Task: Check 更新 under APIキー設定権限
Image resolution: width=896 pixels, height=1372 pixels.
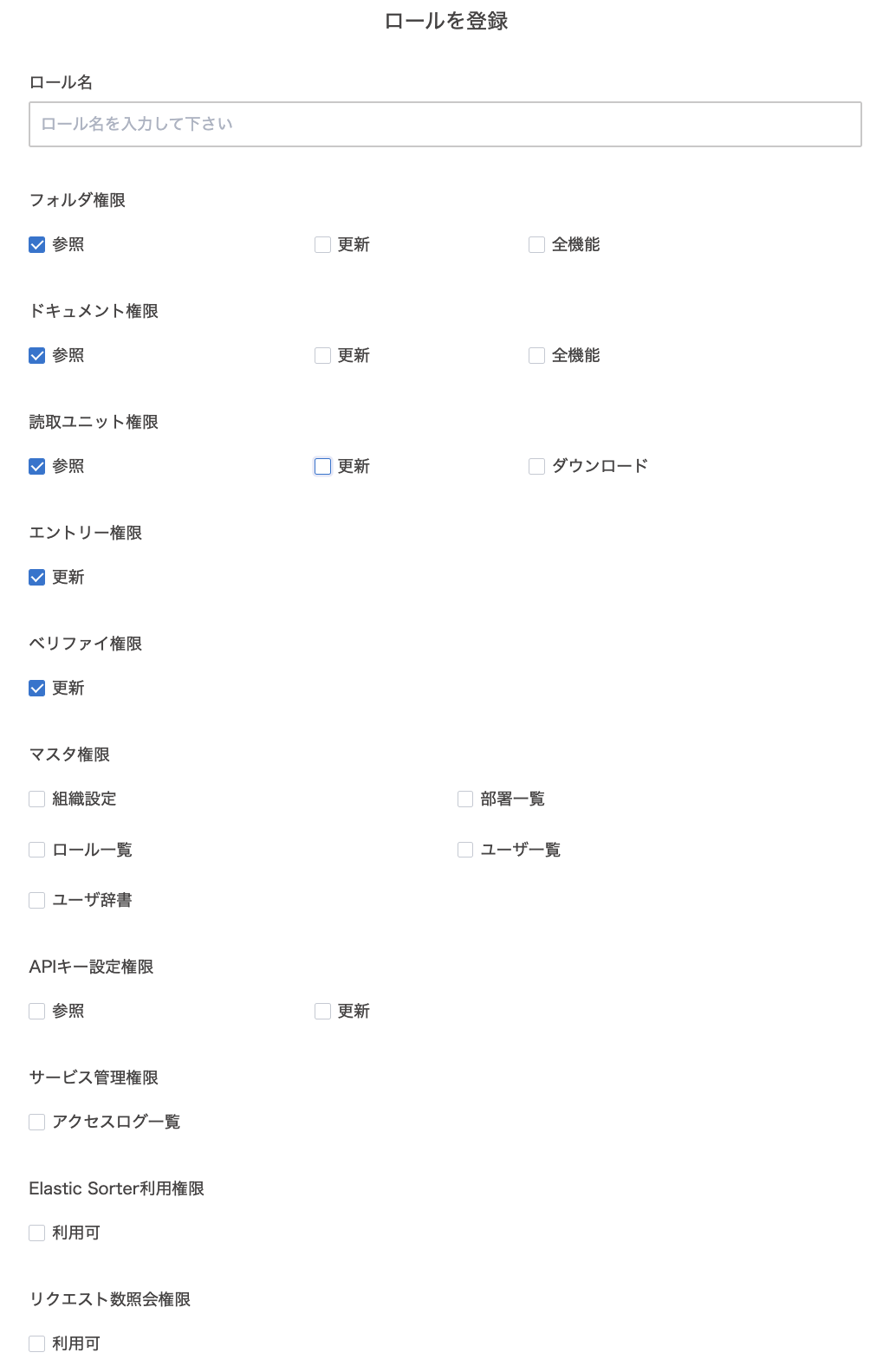Action: coord(323,1012)
